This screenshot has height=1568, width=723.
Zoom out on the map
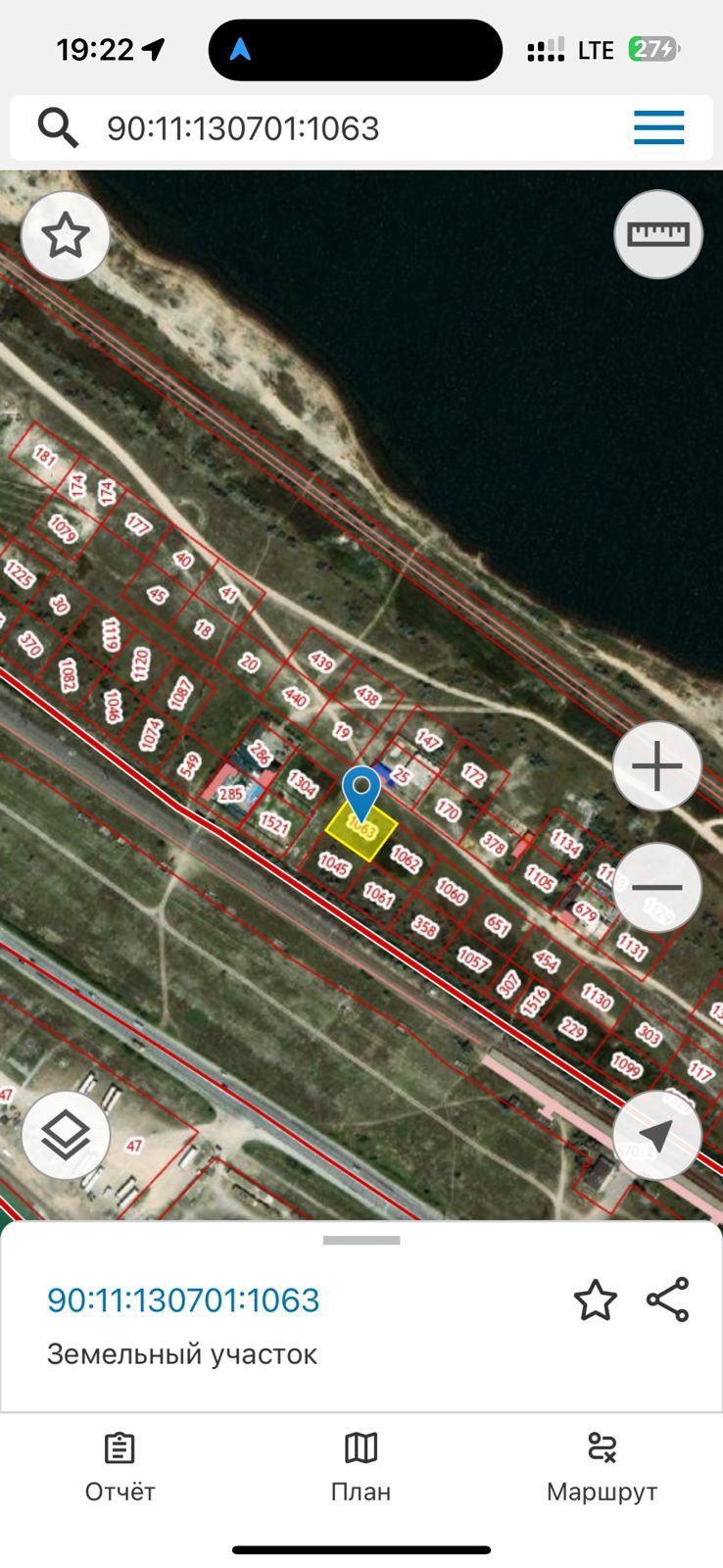click(x=657, y=888)
